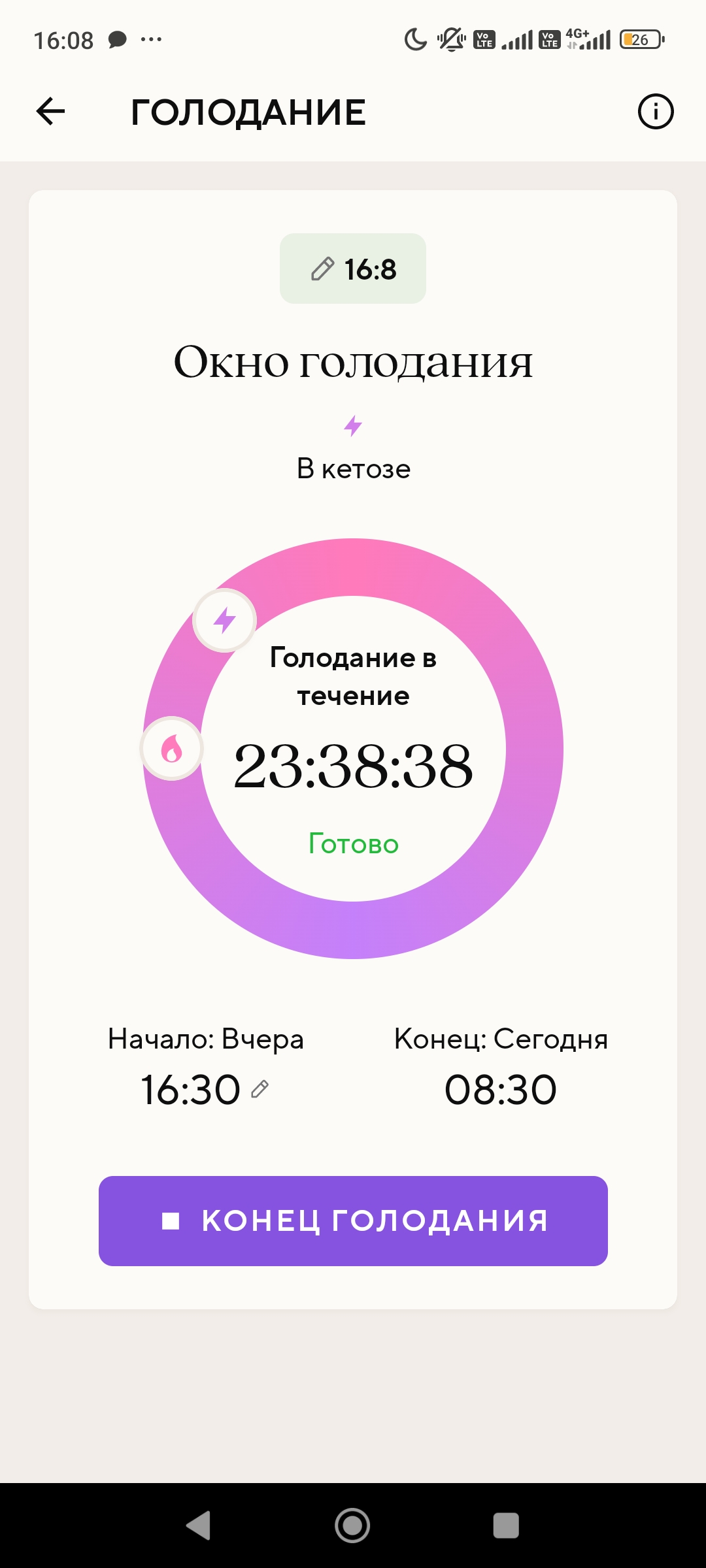Open the fasting info icon
The width and height of the screenshot is (706, 1568).
(655, 111)
